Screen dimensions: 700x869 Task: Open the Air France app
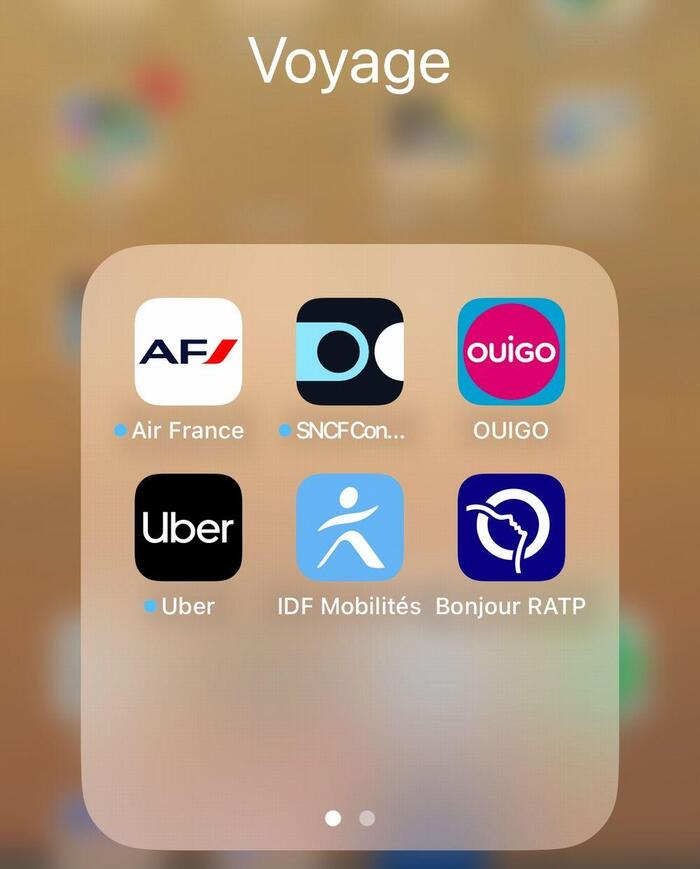pos(188,351)
